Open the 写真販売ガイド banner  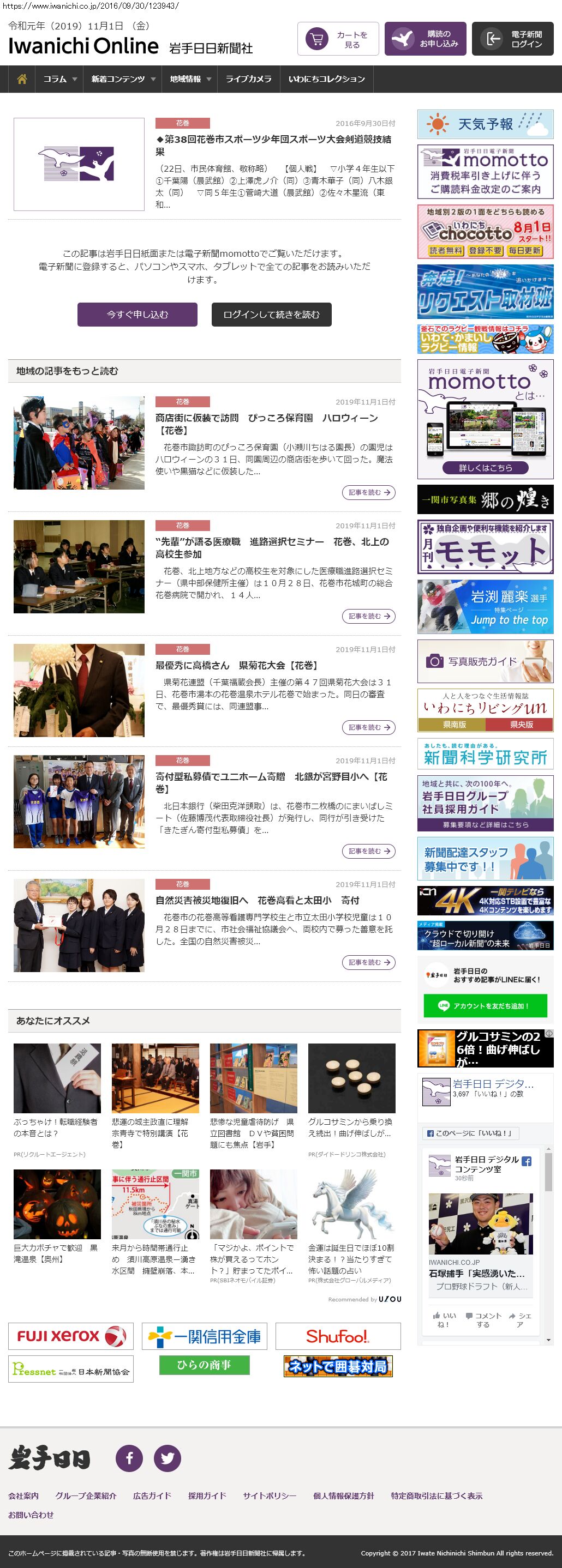point(485,661)
